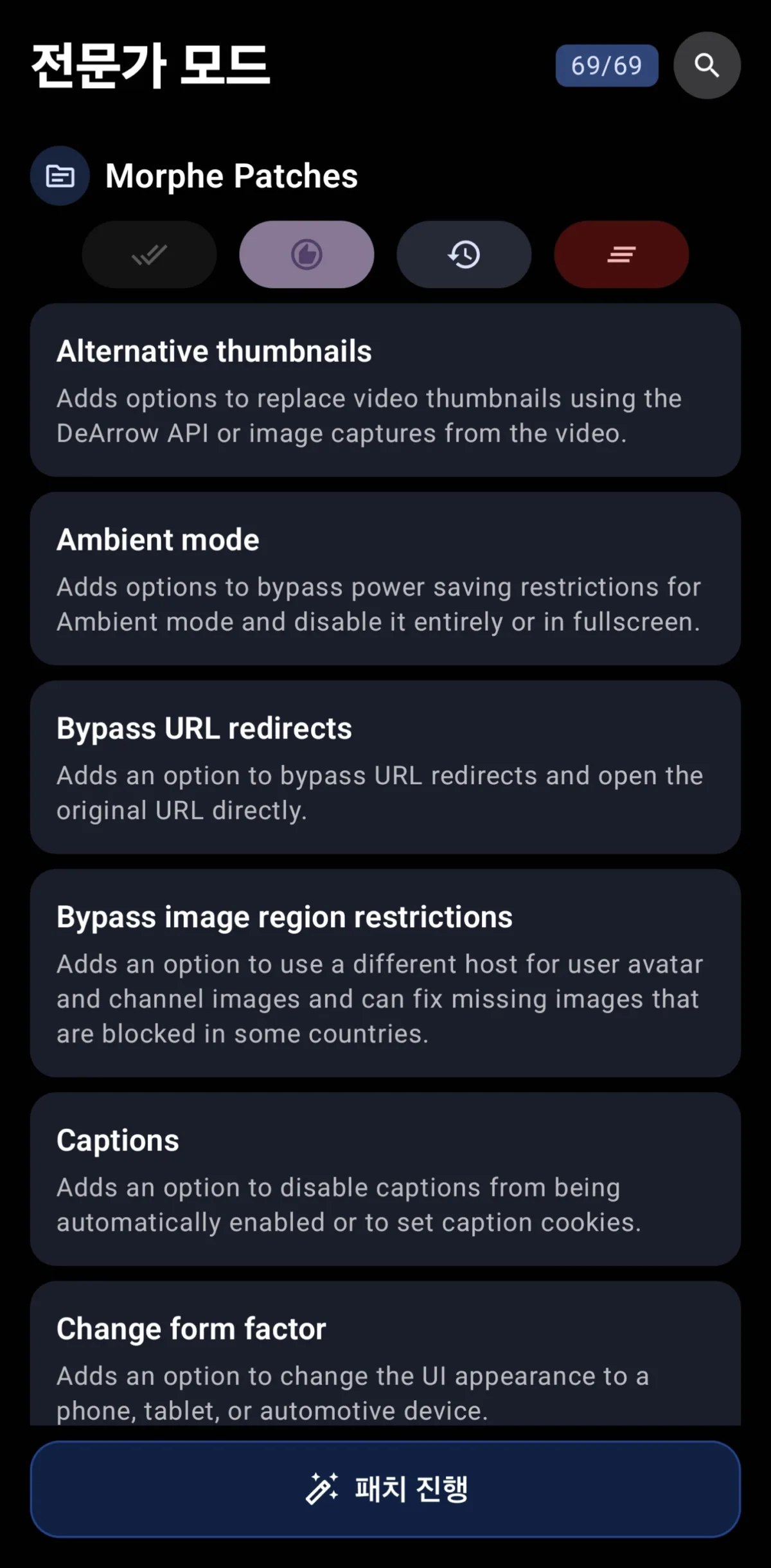Image resolution: width=771 pixels, height=1568 pixels.
Task: Toggle Bypass image region restrictions patch
Action: (385, 973)
